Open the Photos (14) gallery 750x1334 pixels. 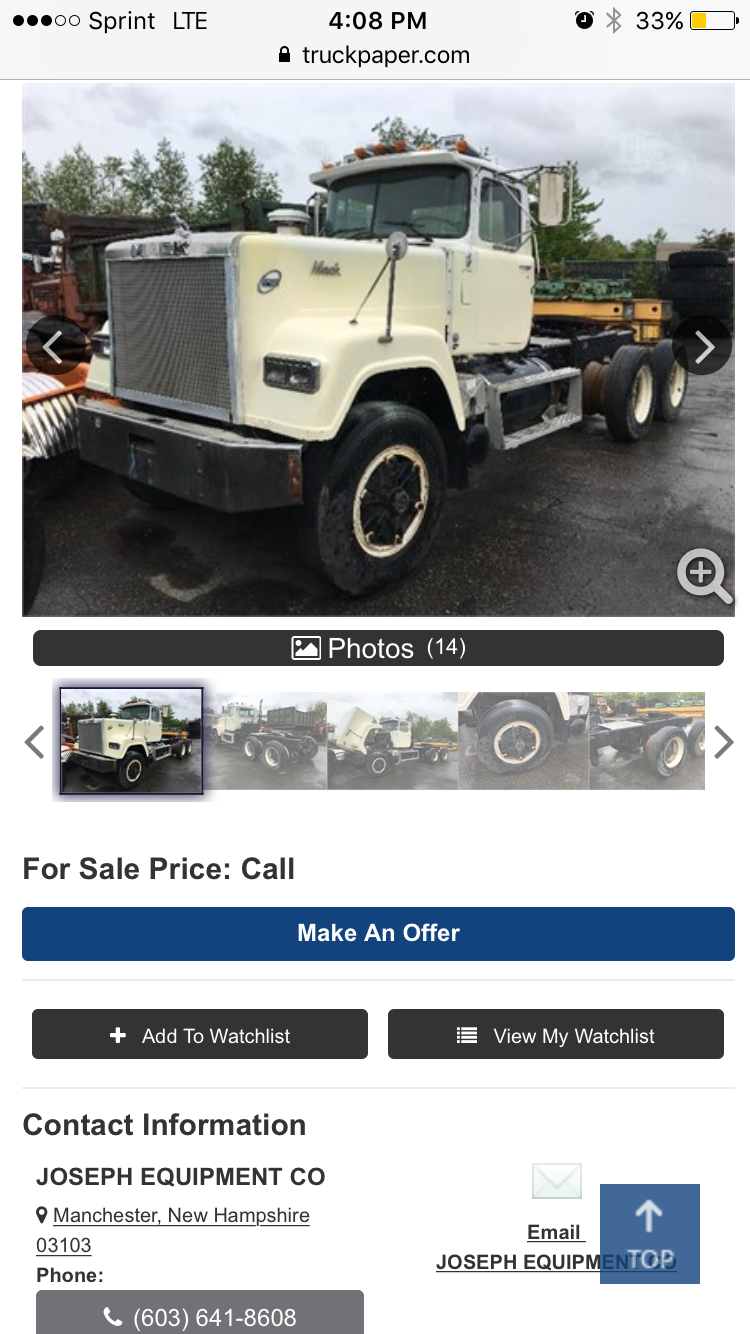[x=378, y=648]
